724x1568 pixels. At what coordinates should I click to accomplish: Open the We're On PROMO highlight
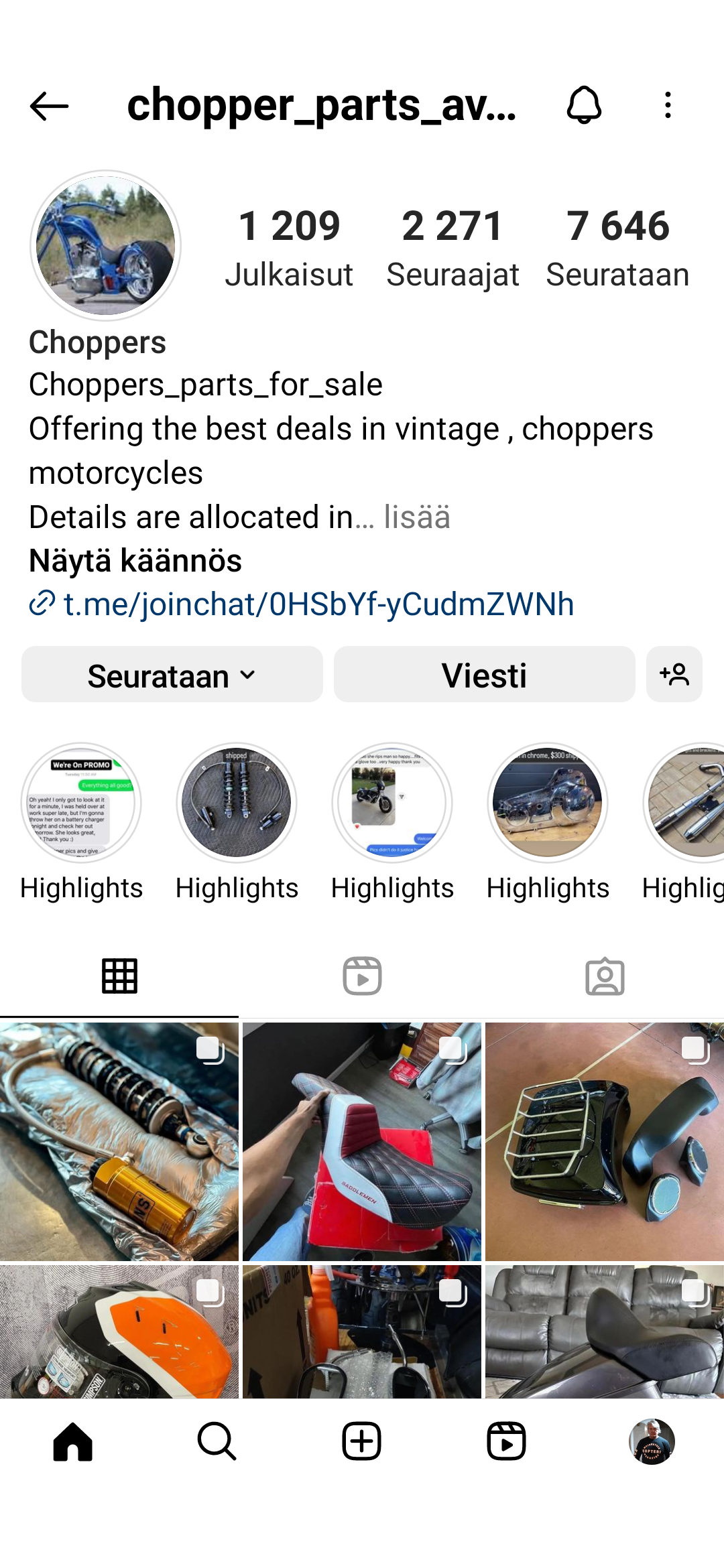[x=81, y=802]
